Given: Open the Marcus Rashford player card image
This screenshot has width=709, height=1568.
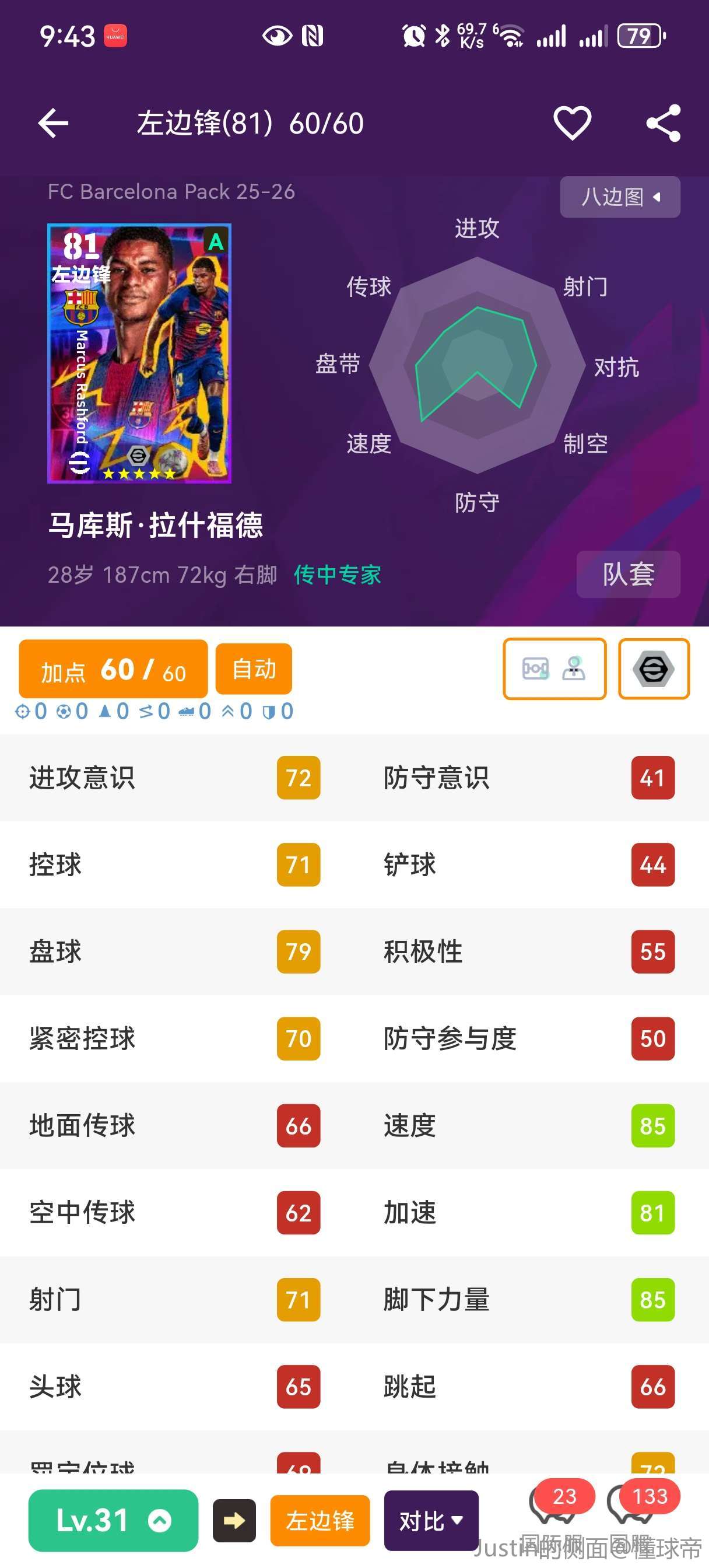Looking at the screenshot, I should coord(139,353).
